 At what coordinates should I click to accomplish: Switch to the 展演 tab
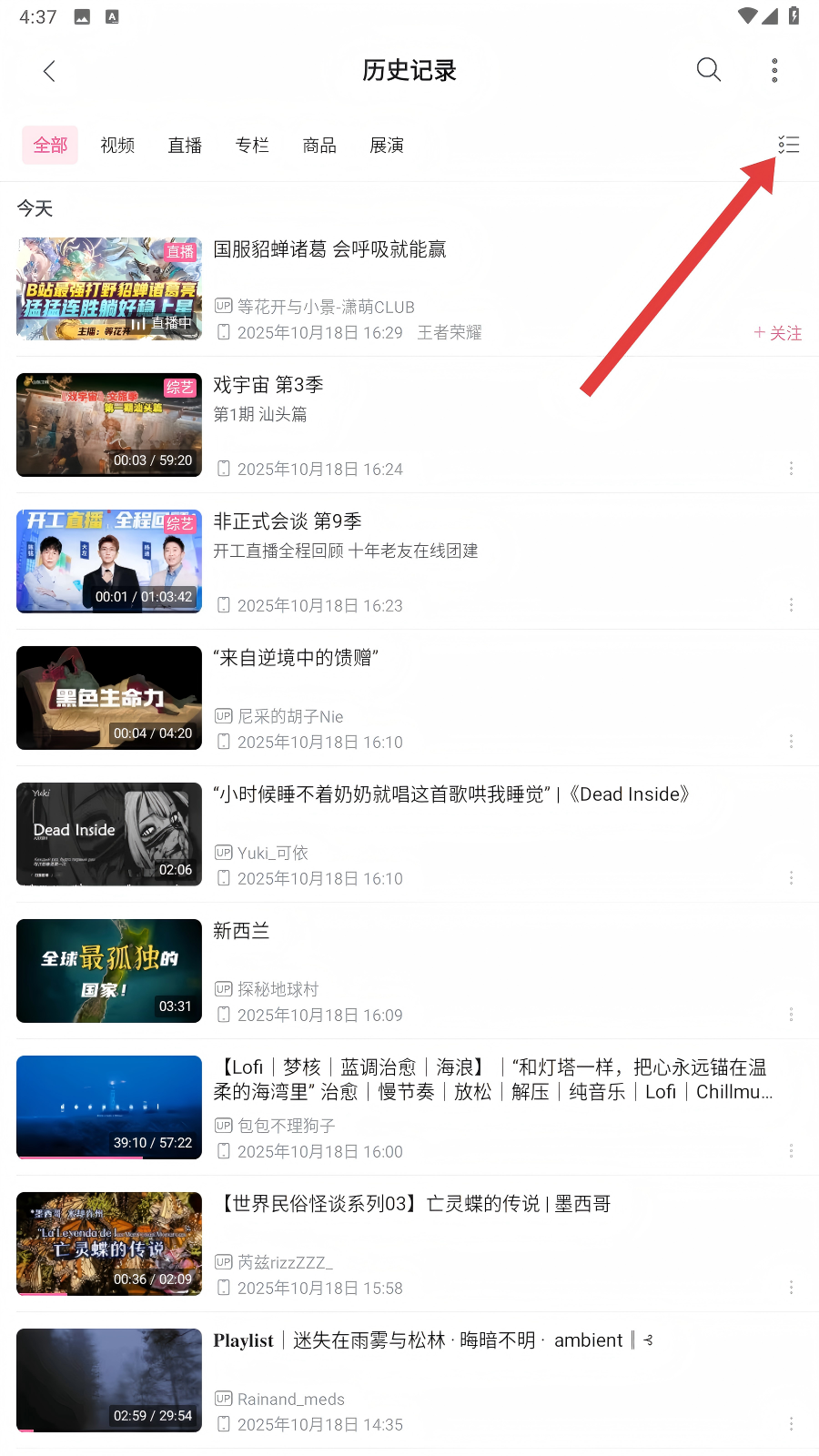pyautogui.click(x=387, y=146)
